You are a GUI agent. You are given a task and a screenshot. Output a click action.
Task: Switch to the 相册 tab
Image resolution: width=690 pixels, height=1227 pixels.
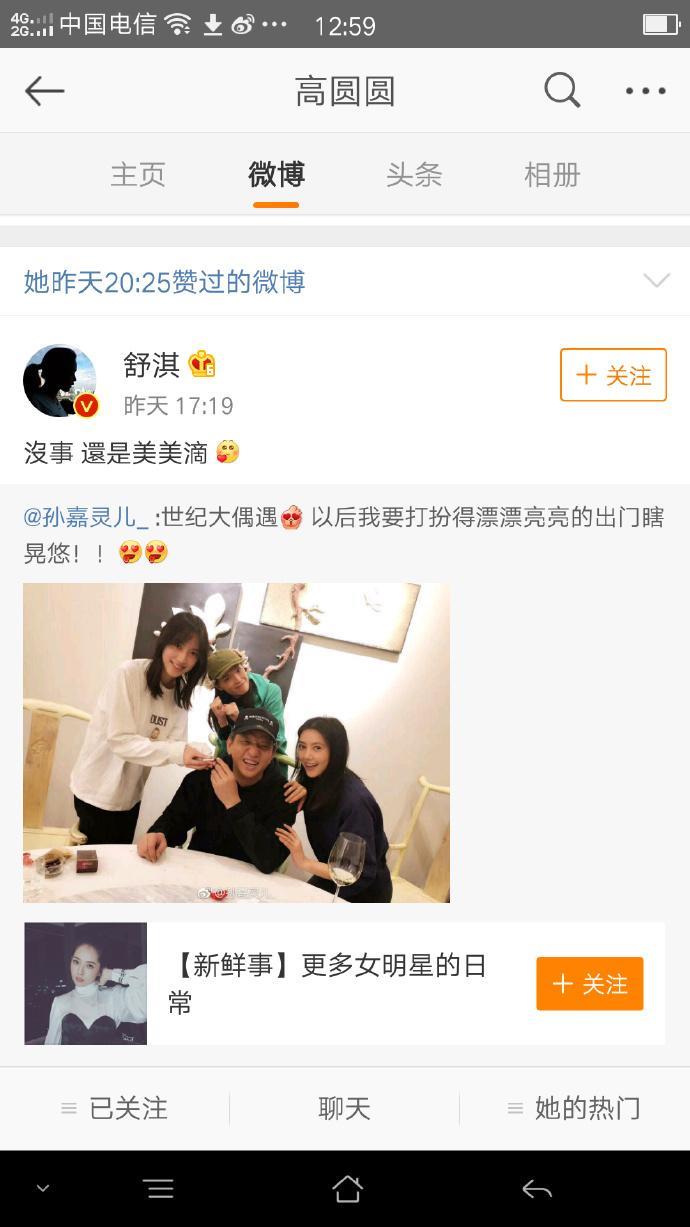tap(552, 175)
